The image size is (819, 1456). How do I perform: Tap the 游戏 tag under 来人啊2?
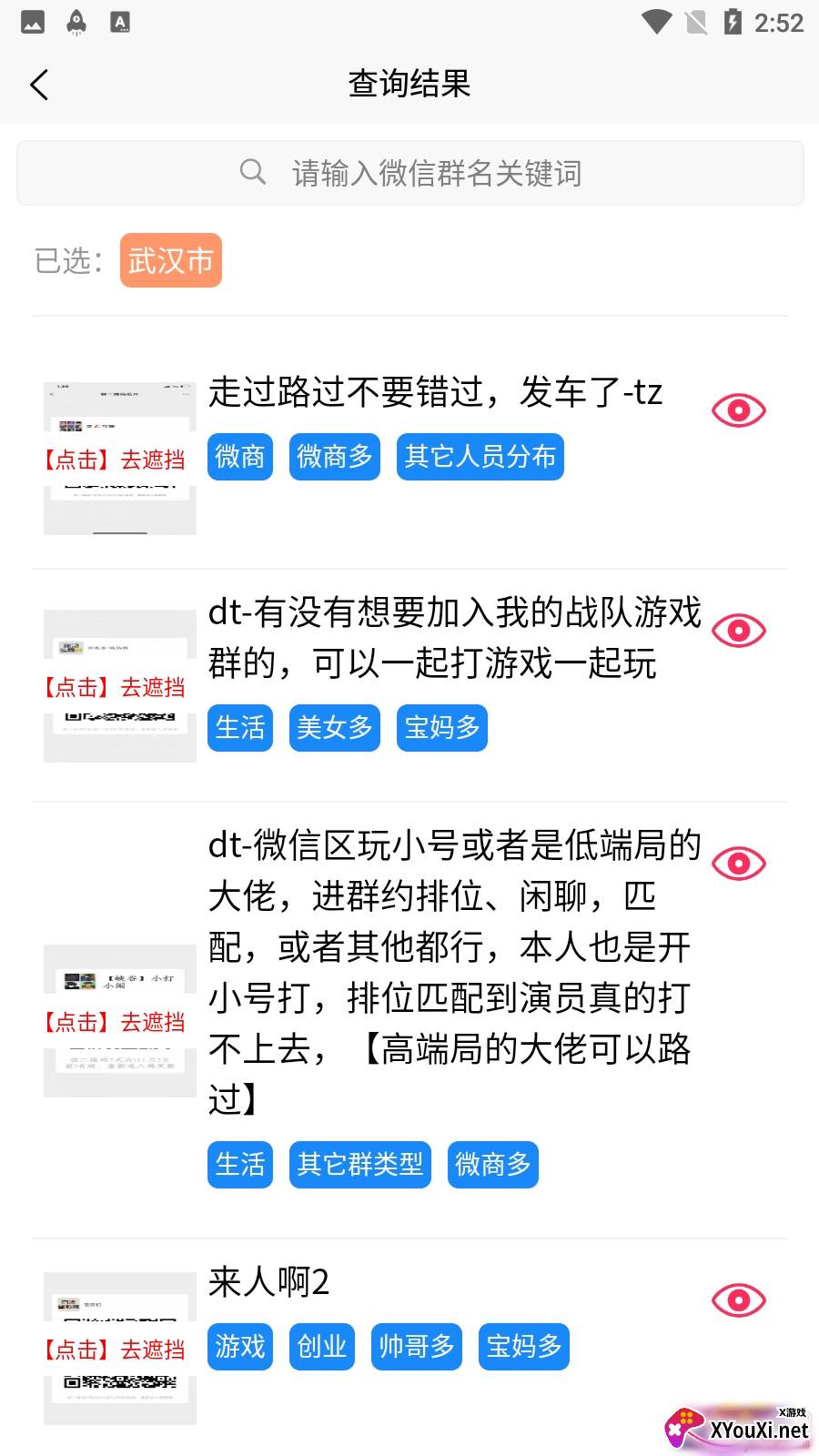239,1348
